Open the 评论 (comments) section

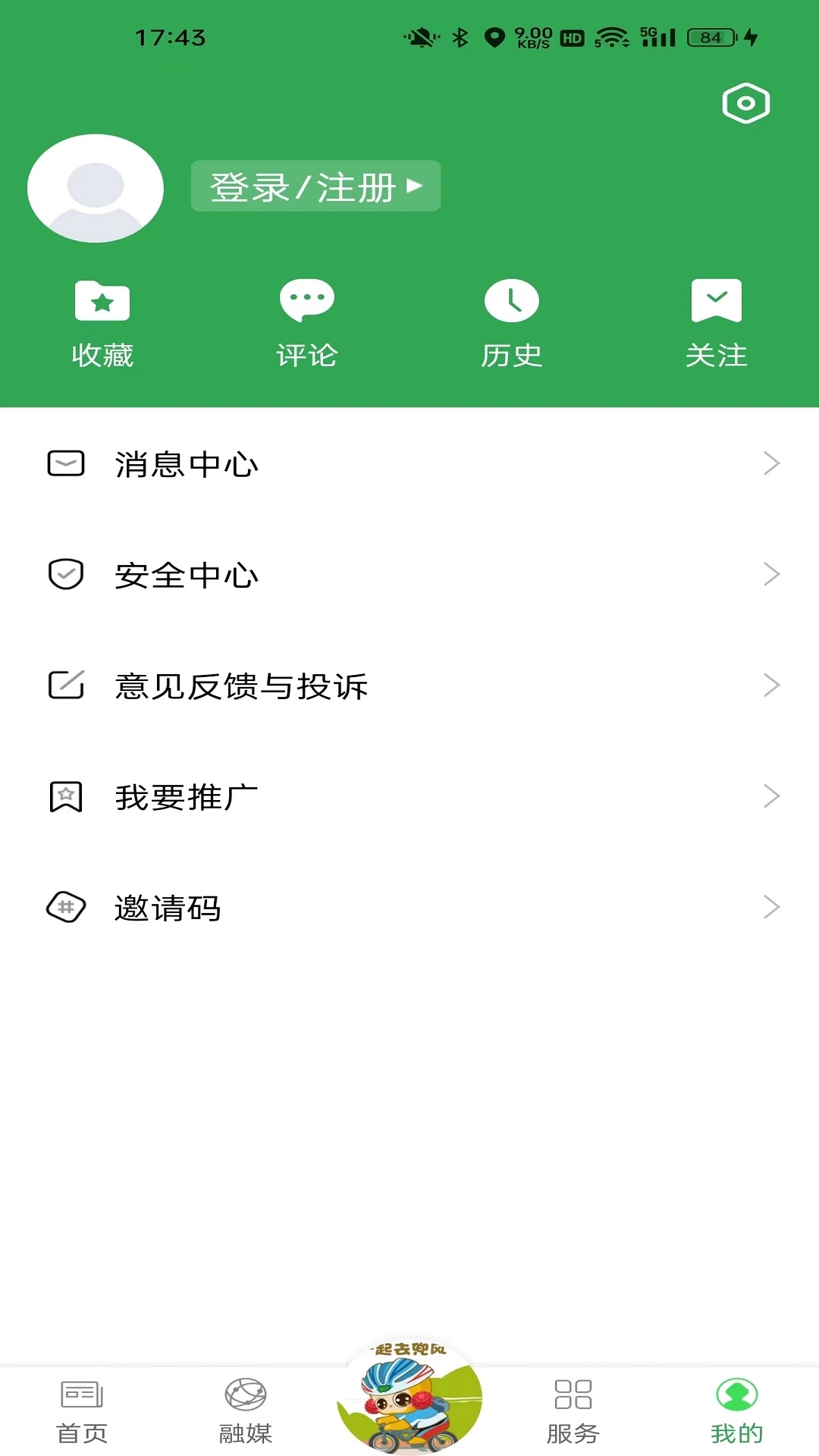(306, 322)
